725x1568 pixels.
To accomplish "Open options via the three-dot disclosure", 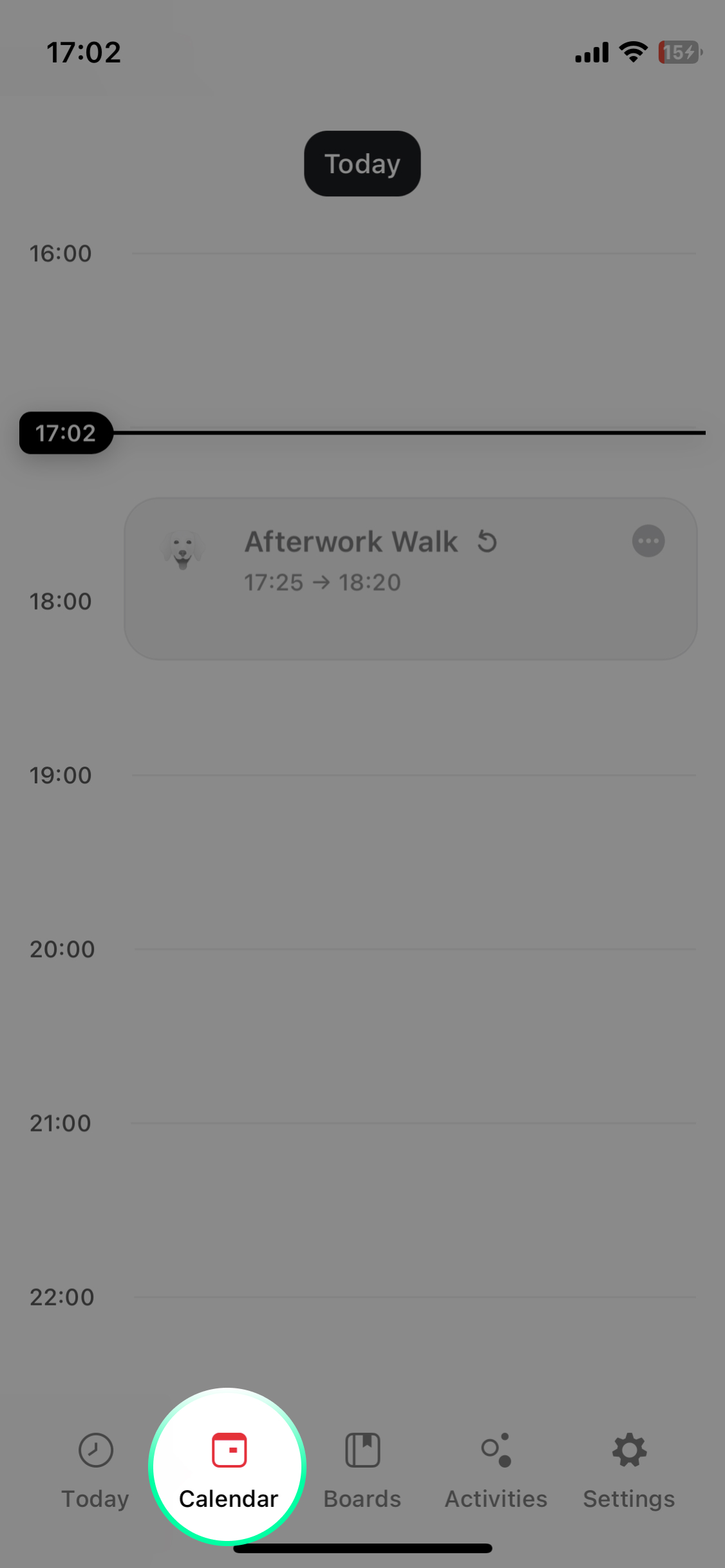I will (648, 541).
